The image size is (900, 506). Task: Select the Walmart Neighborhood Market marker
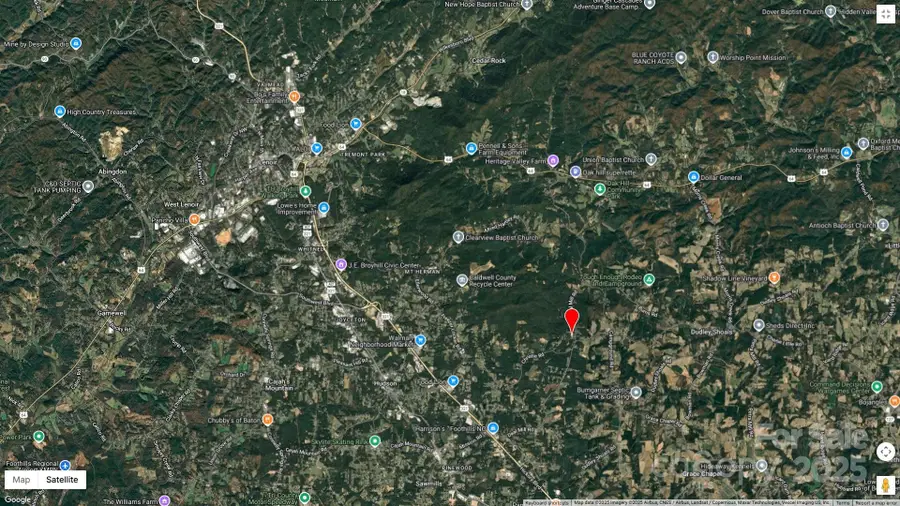click(x=420, y=340)
